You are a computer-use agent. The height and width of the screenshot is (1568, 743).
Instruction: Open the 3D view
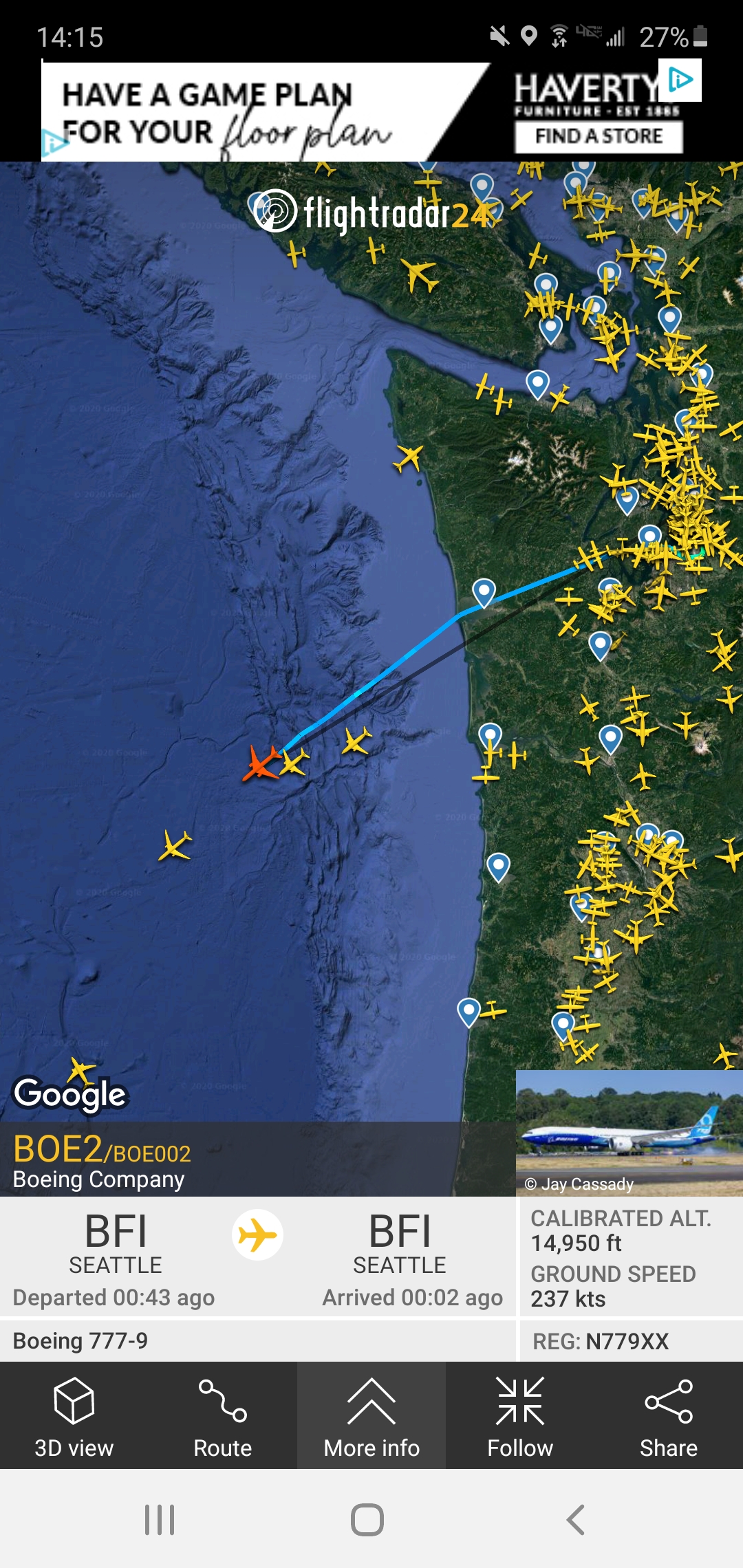pyautogui.click(x=74, y=1417)
